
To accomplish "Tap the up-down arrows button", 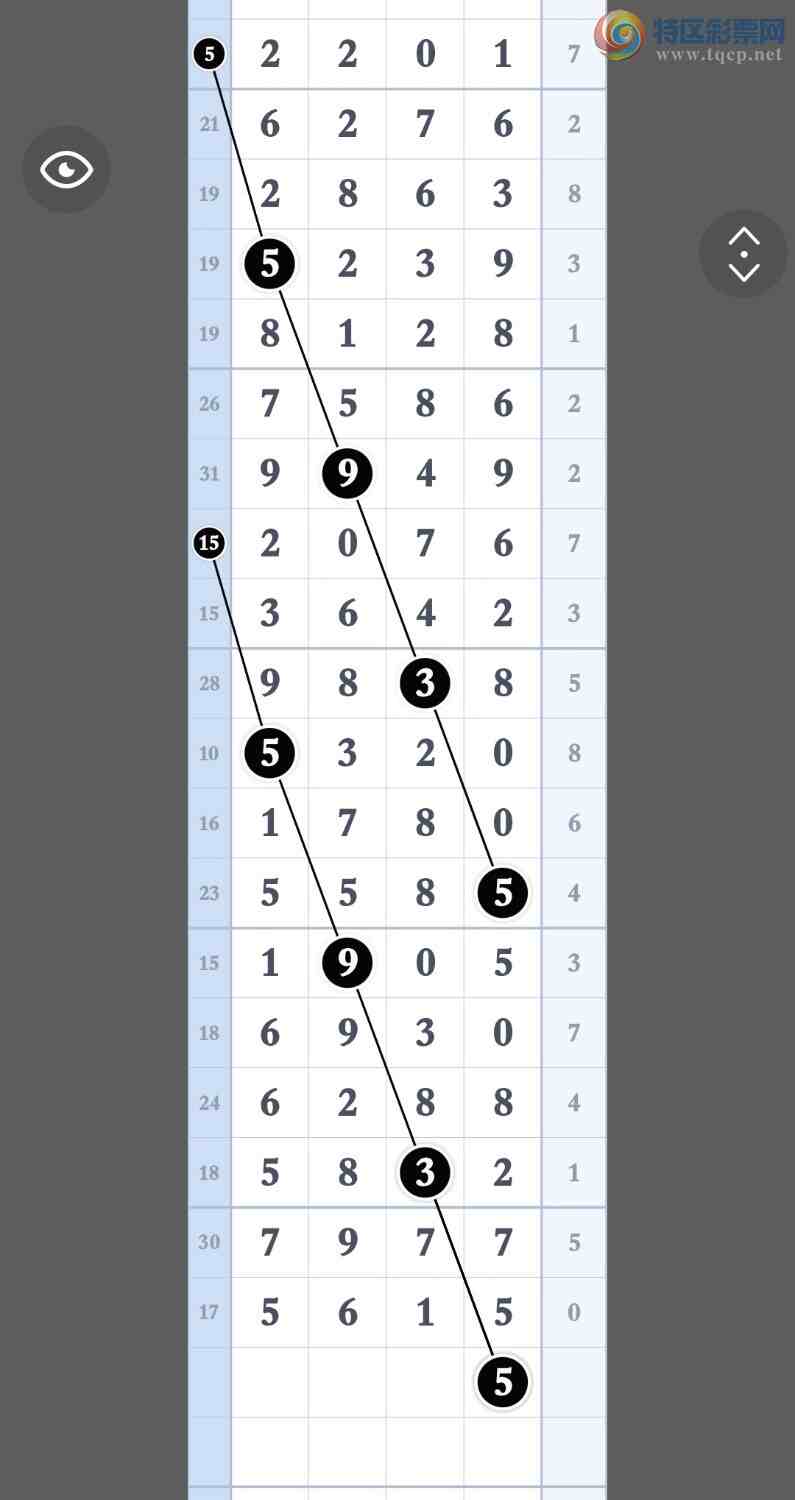I will point(743,254).
